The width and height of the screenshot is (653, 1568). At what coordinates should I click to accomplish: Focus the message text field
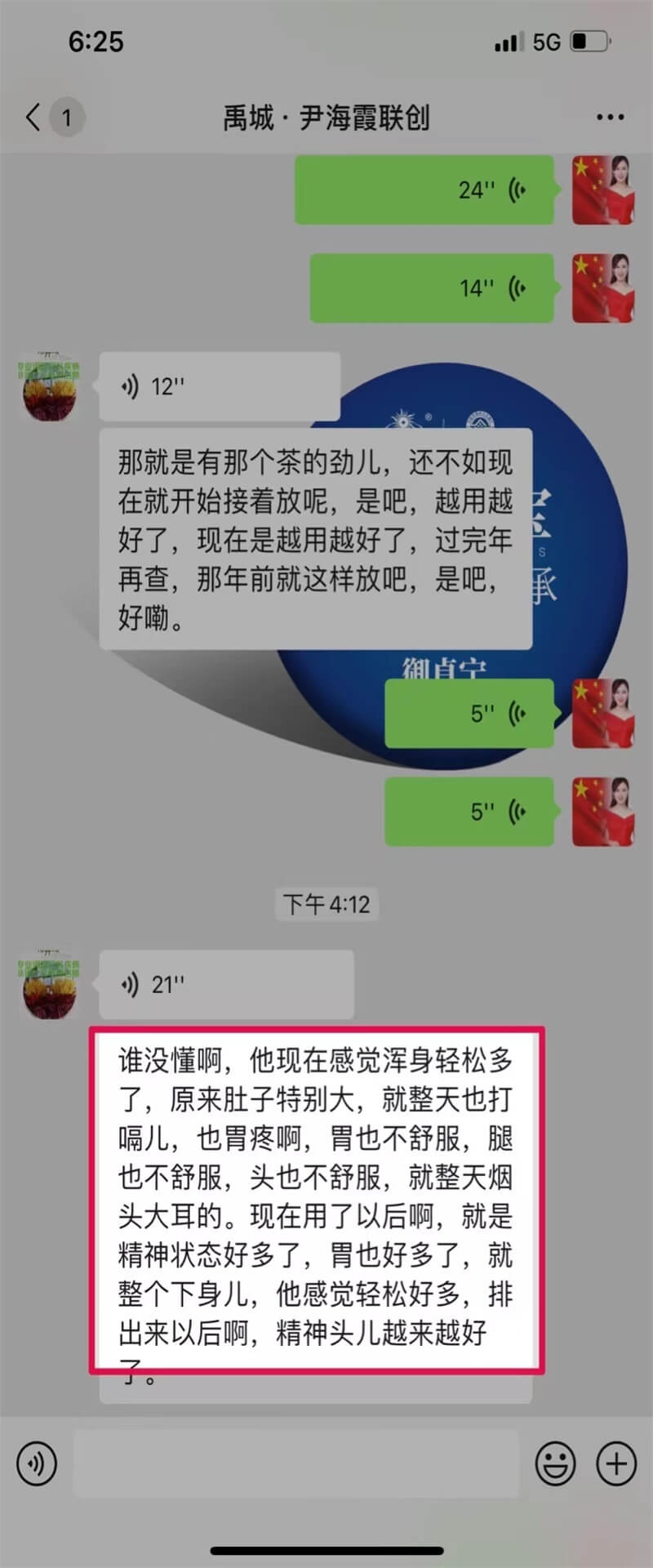pyautogui.click(x=295, y=1463)
